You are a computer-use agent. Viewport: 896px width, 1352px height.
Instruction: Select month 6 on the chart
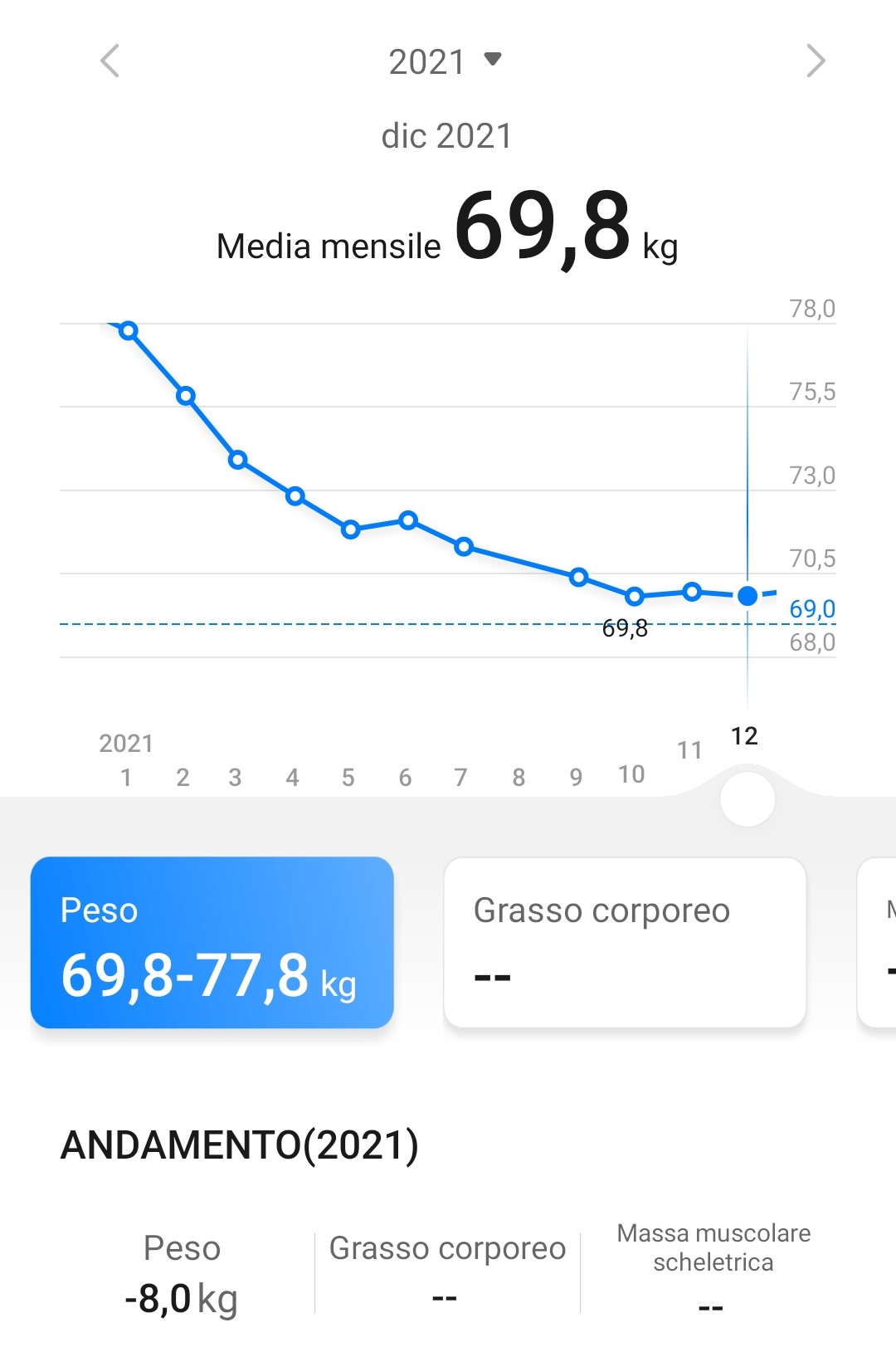coord(405,778)
